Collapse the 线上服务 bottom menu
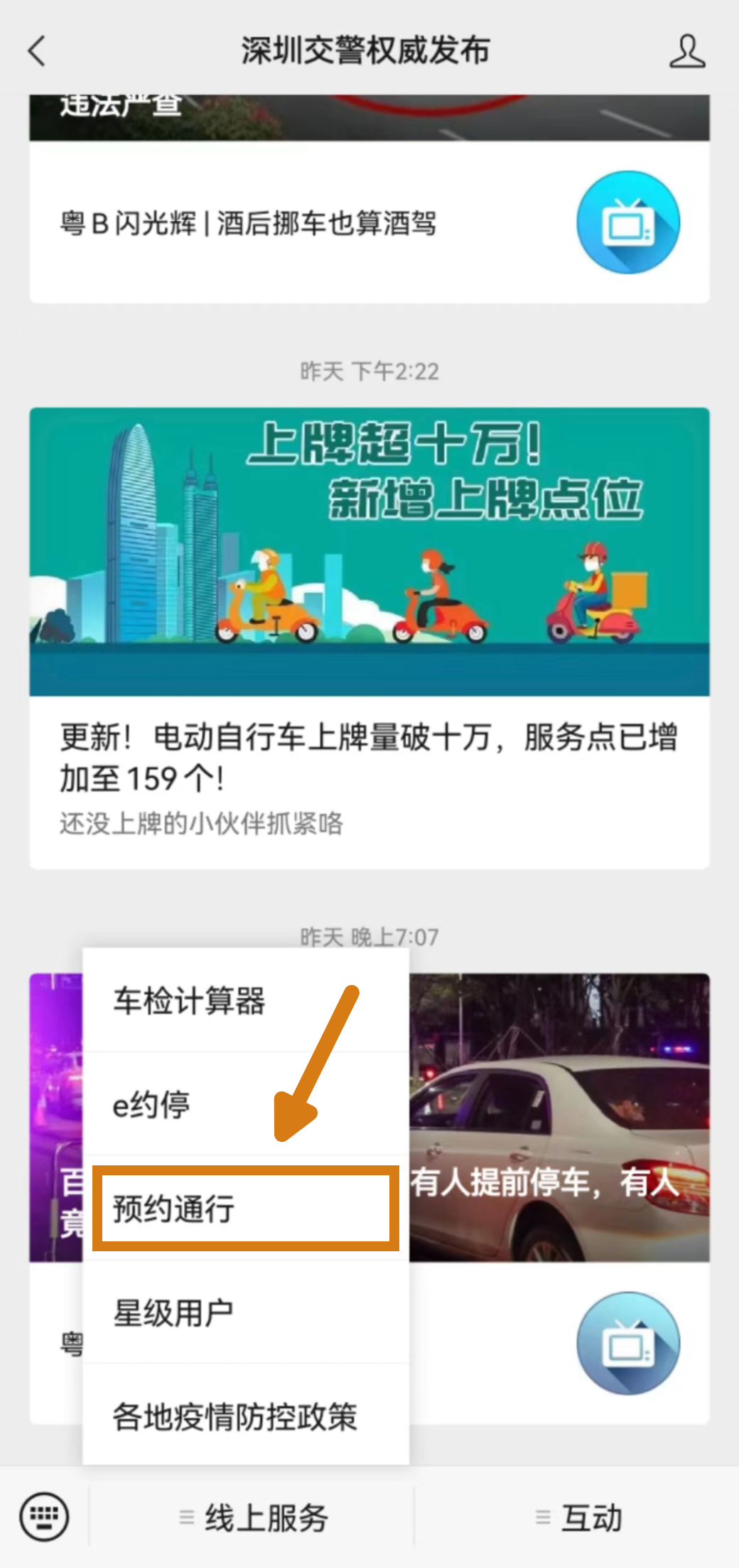 (253, 1518)
